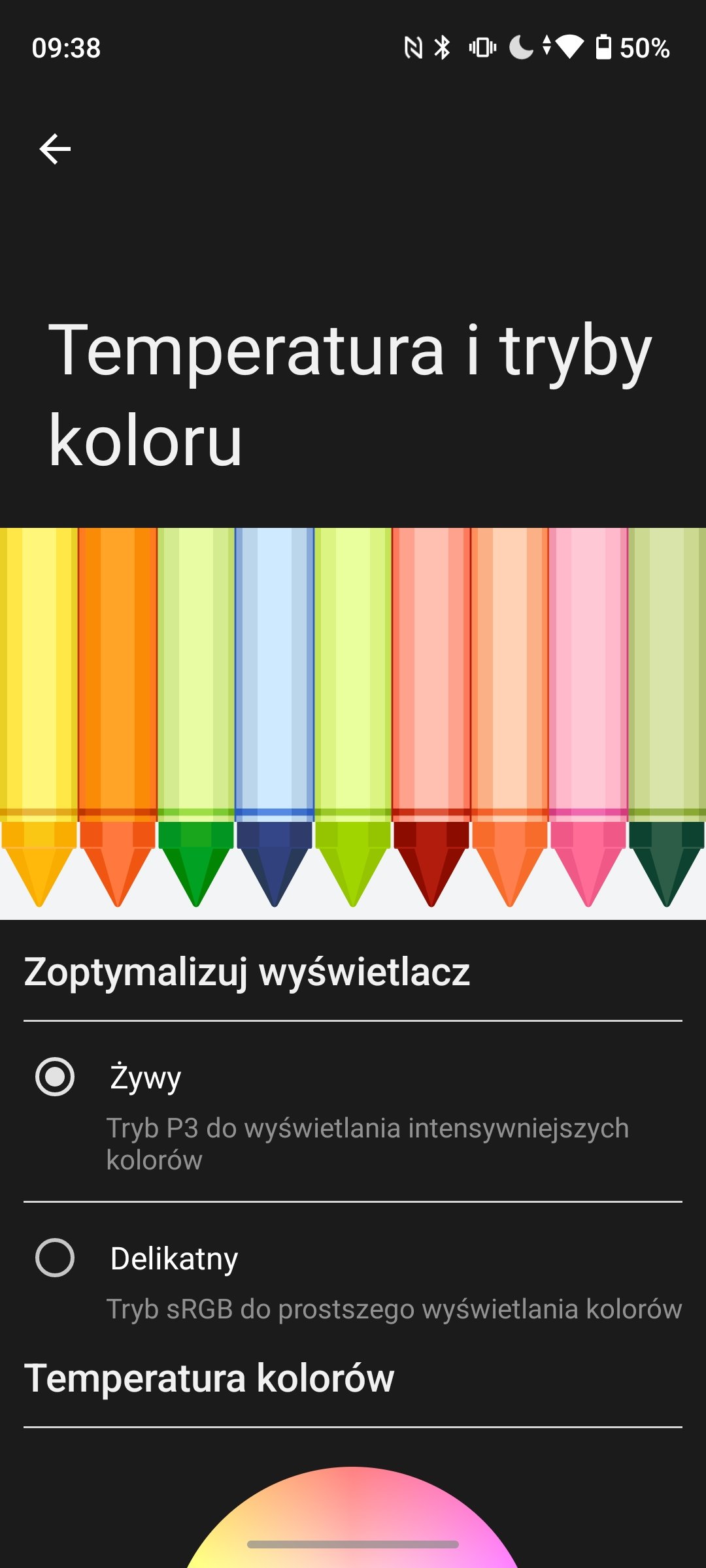Go back using the top arrow
This screenshot has height=1568, width=706.
point(55,149)
